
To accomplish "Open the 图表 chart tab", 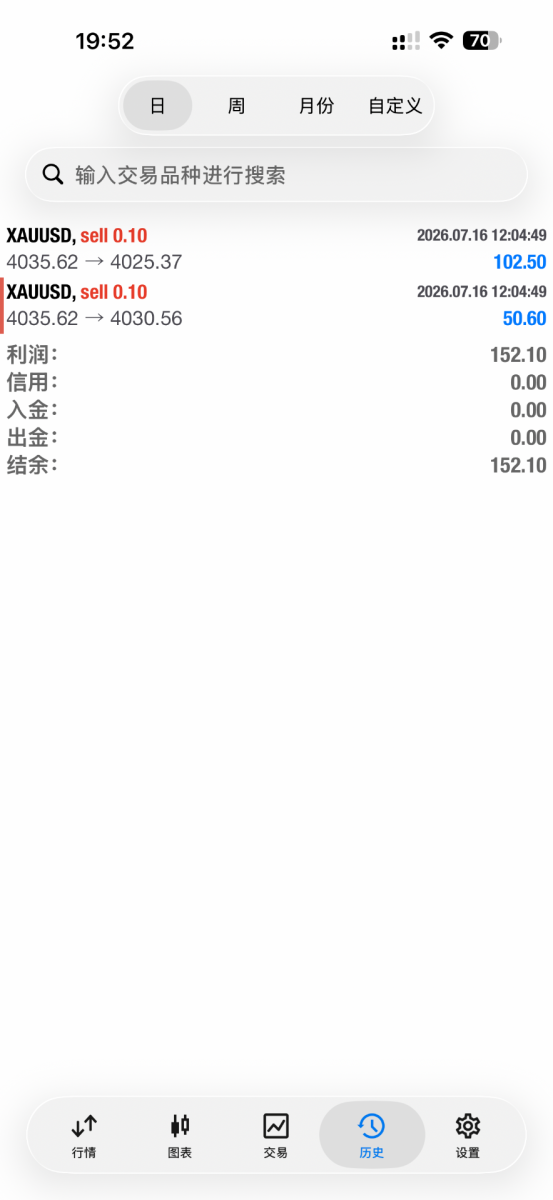I will pos(180,1136).
